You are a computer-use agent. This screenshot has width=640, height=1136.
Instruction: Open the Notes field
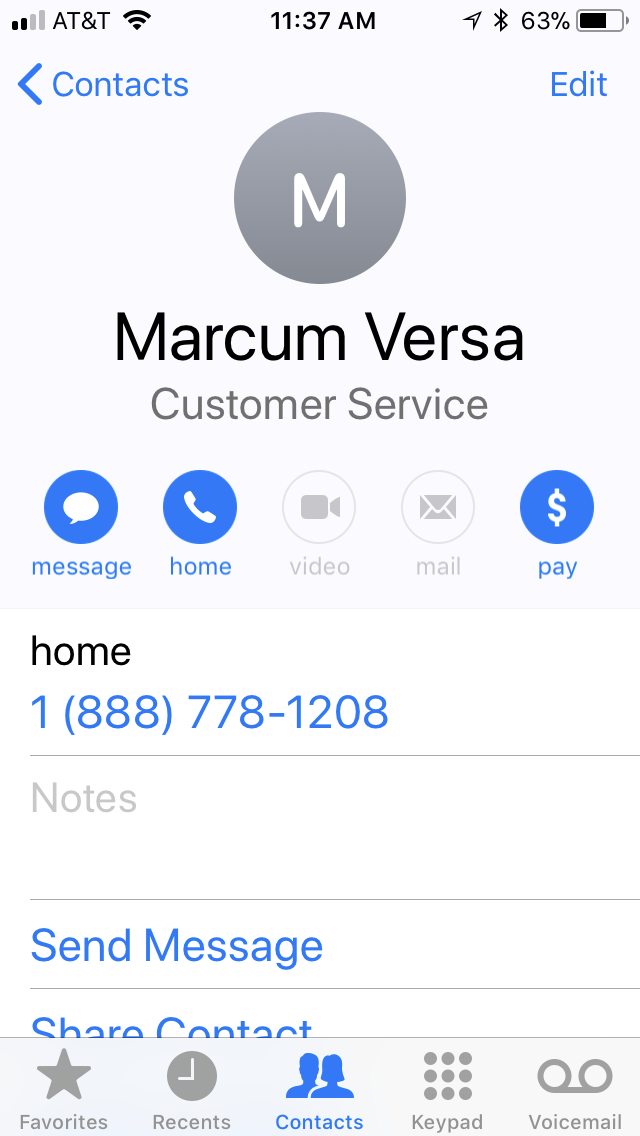coord(335,827)
